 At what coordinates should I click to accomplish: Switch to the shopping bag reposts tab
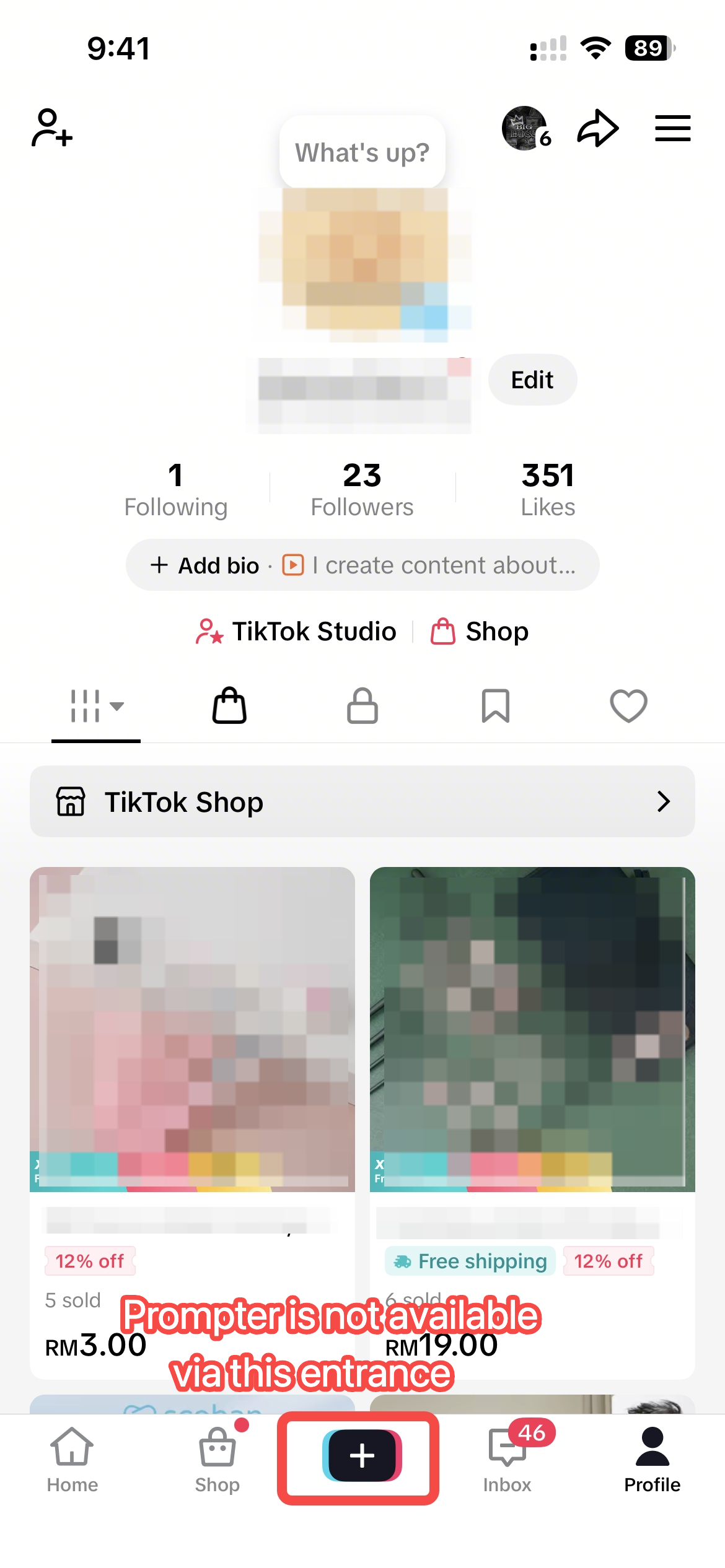point(229,705)
